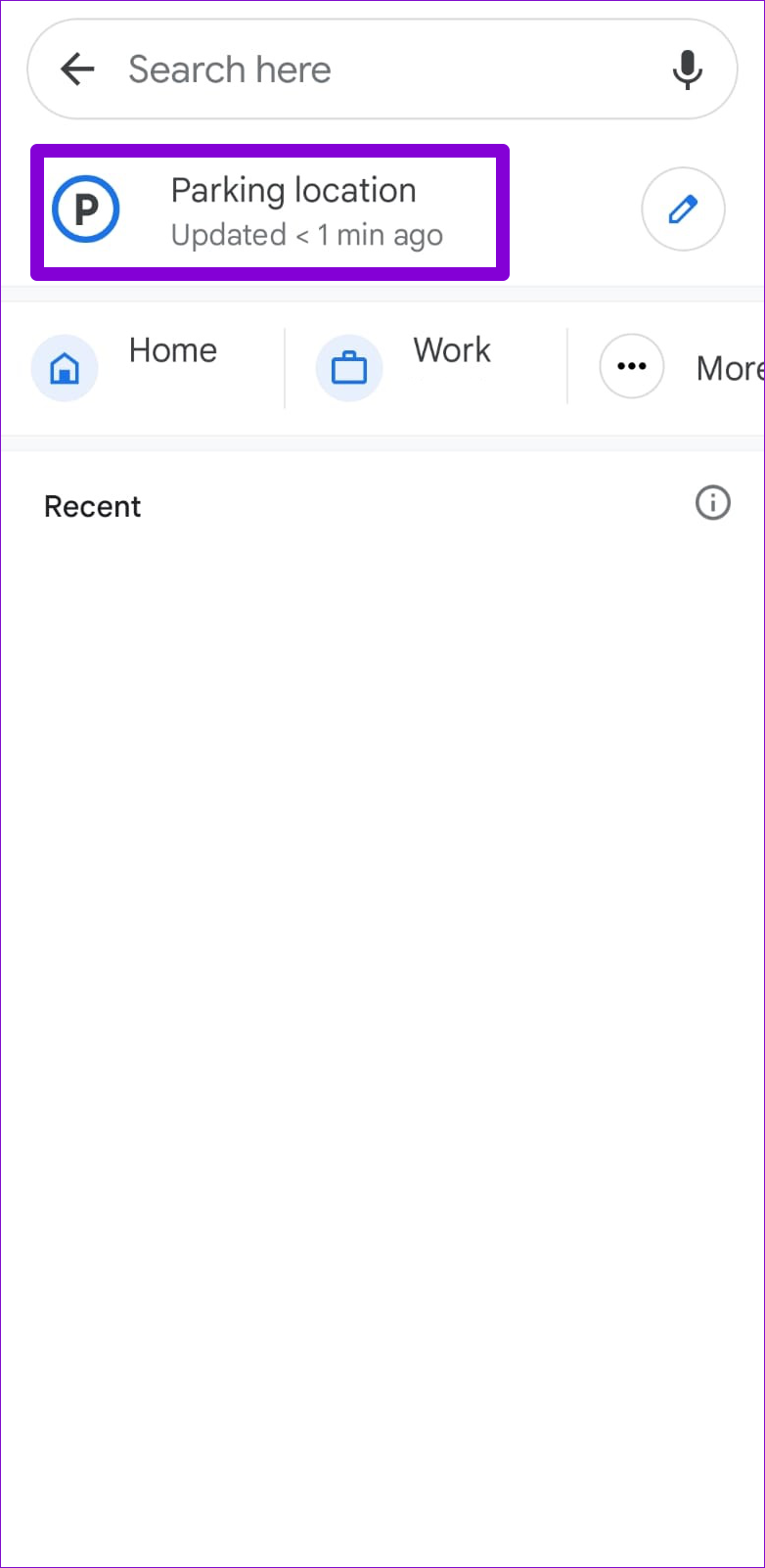The width and height of the screenshot is (765, 1568).
Task: Open the saved Parking location
Action: [270, 212]
